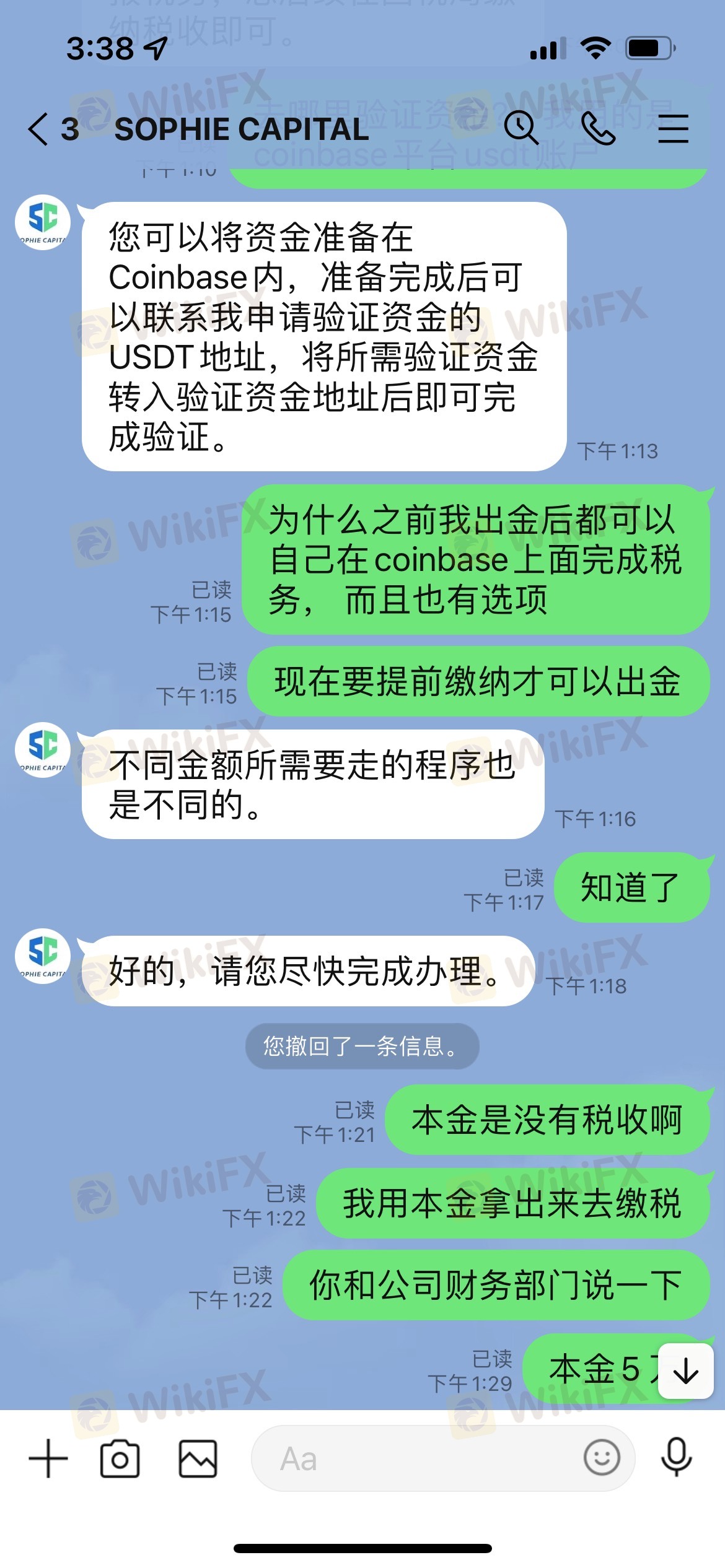Open the camera to take a photo
725x1568 pixels.
[120, 1459]
